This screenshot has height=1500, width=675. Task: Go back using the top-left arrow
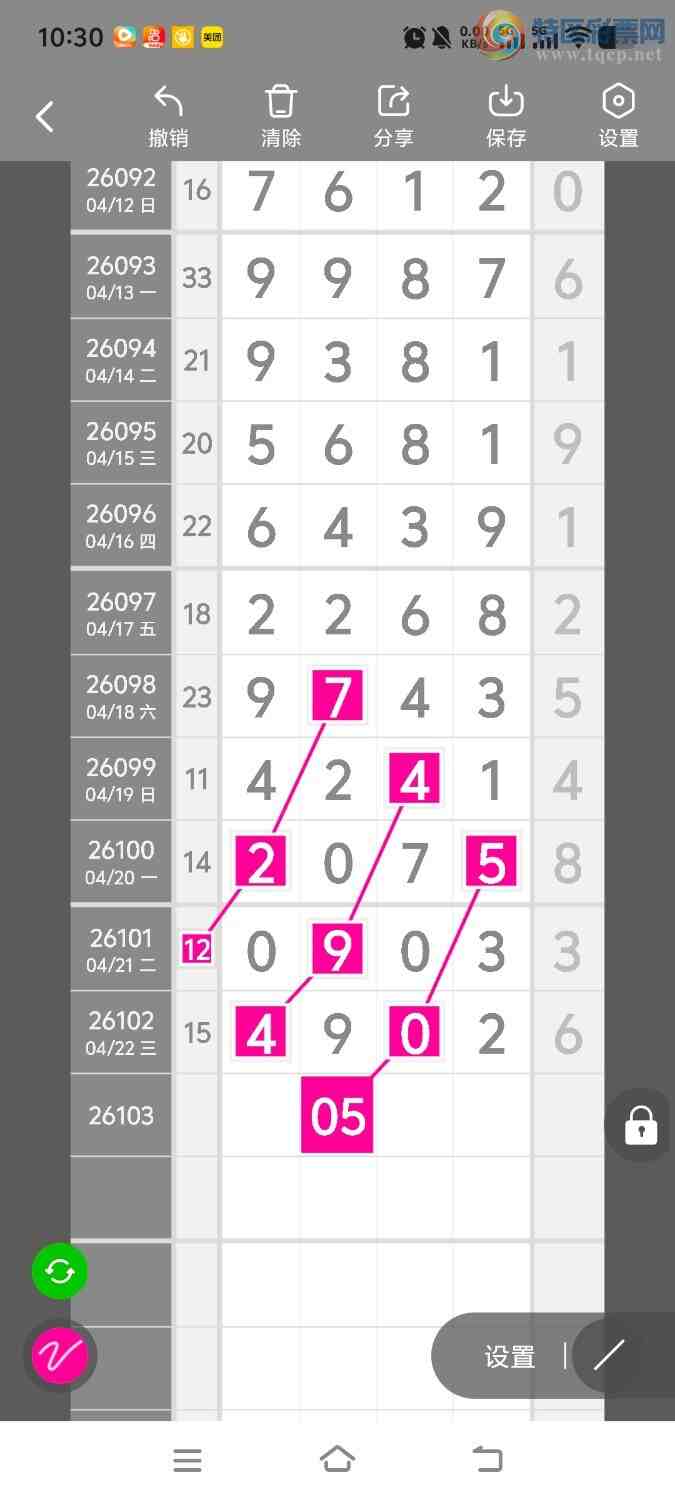coord(45,117)
